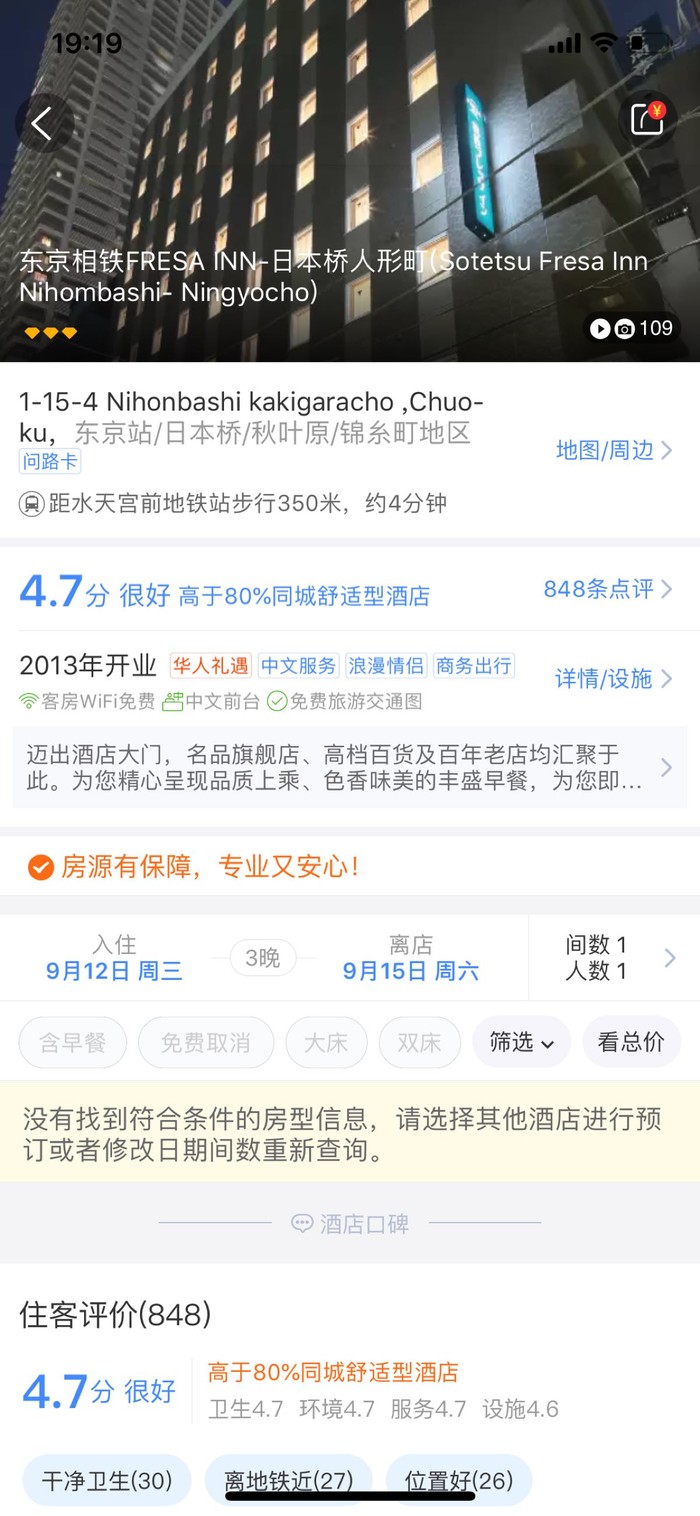The width and height of the screenshot is (700, 1516).
Task: Select the 位置好(26) review tag
Action: tap(459, 1480)
